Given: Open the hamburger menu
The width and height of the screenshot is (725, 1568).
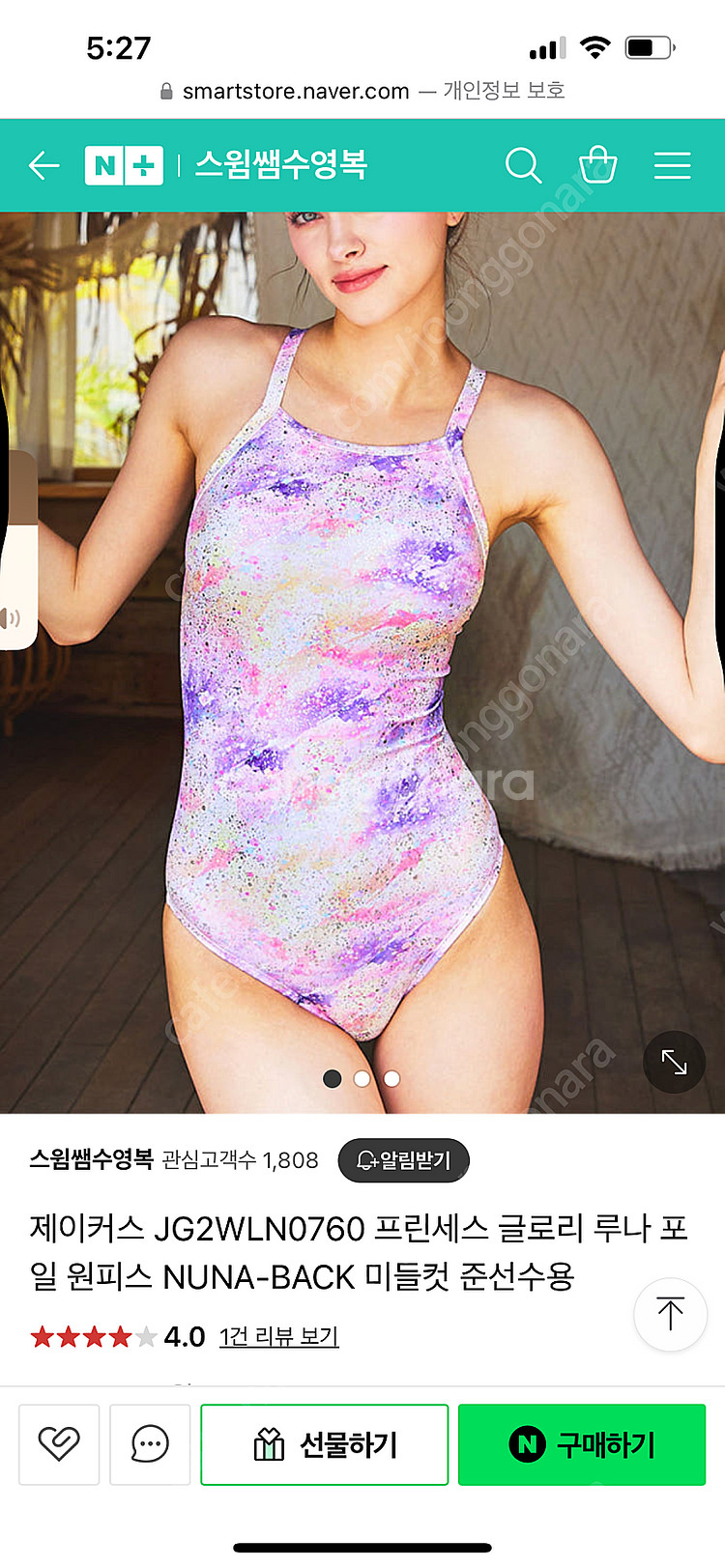Looking at the screenshot, I should click(x=672, y=165).
